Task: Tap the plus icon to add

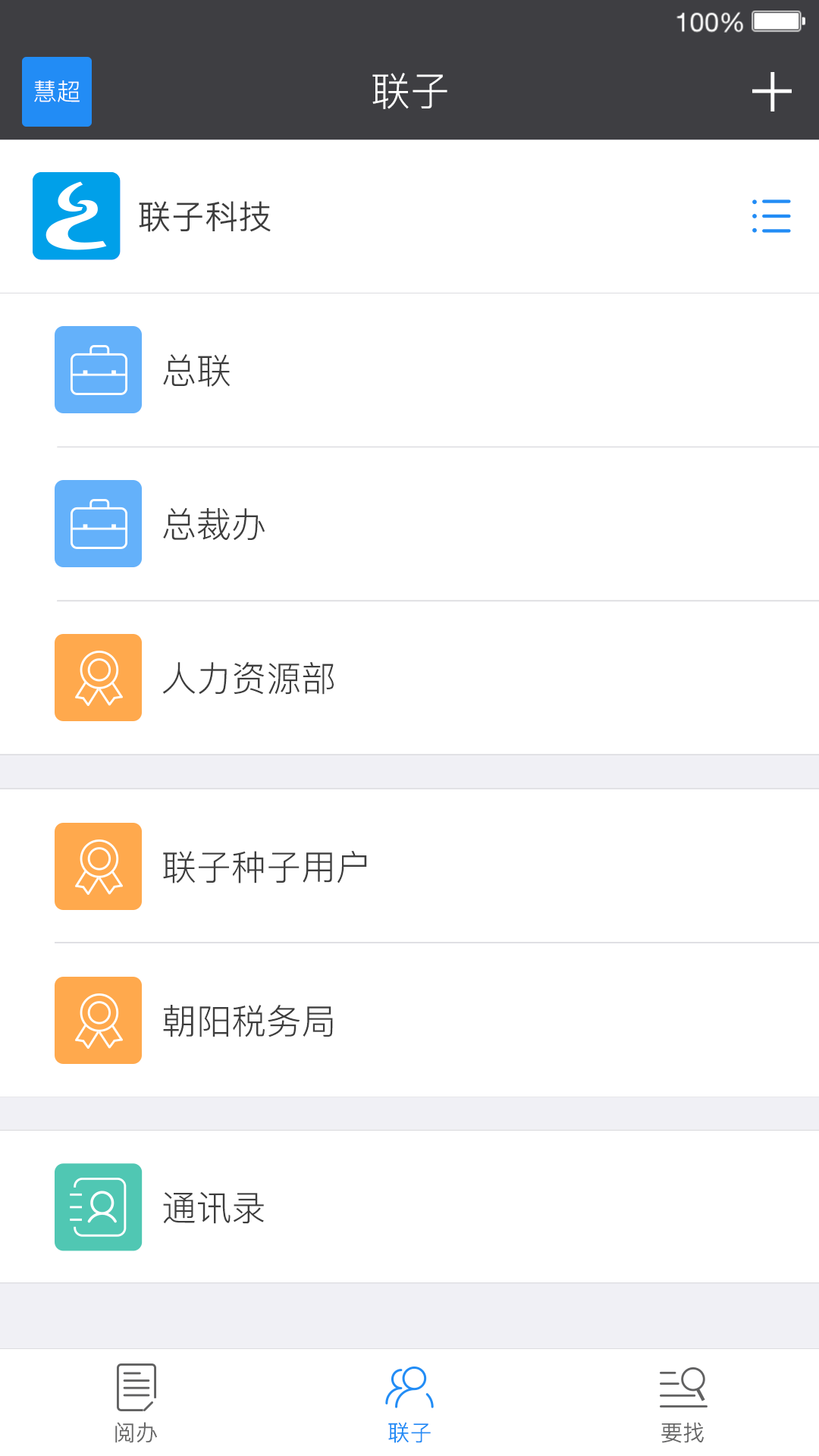Action: click(771, 92)
